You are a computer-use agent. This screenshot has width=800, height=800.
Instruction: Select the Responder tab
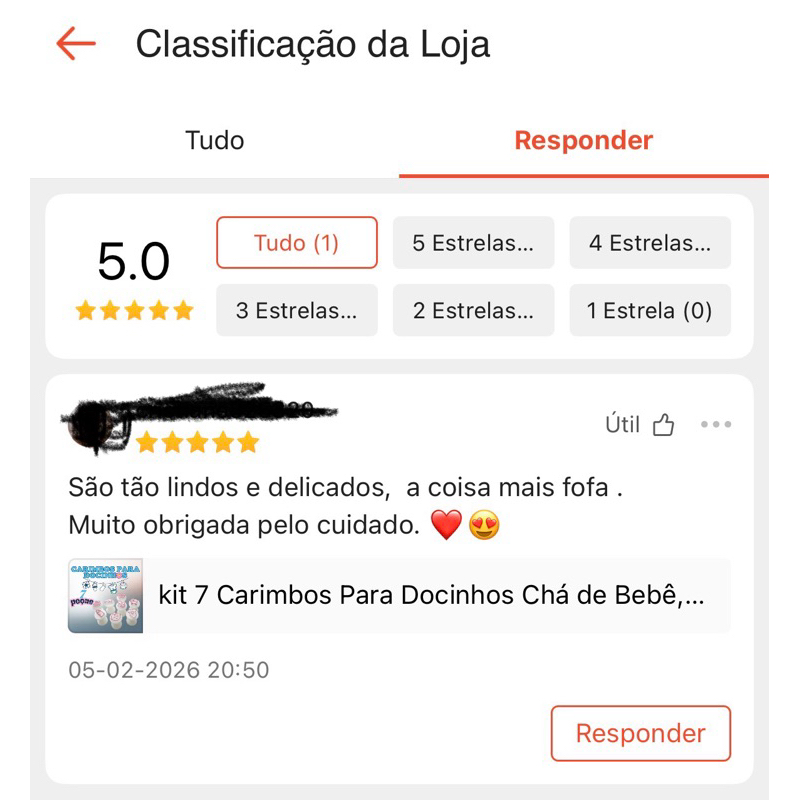pyautogui.click(x=583, y=141)
